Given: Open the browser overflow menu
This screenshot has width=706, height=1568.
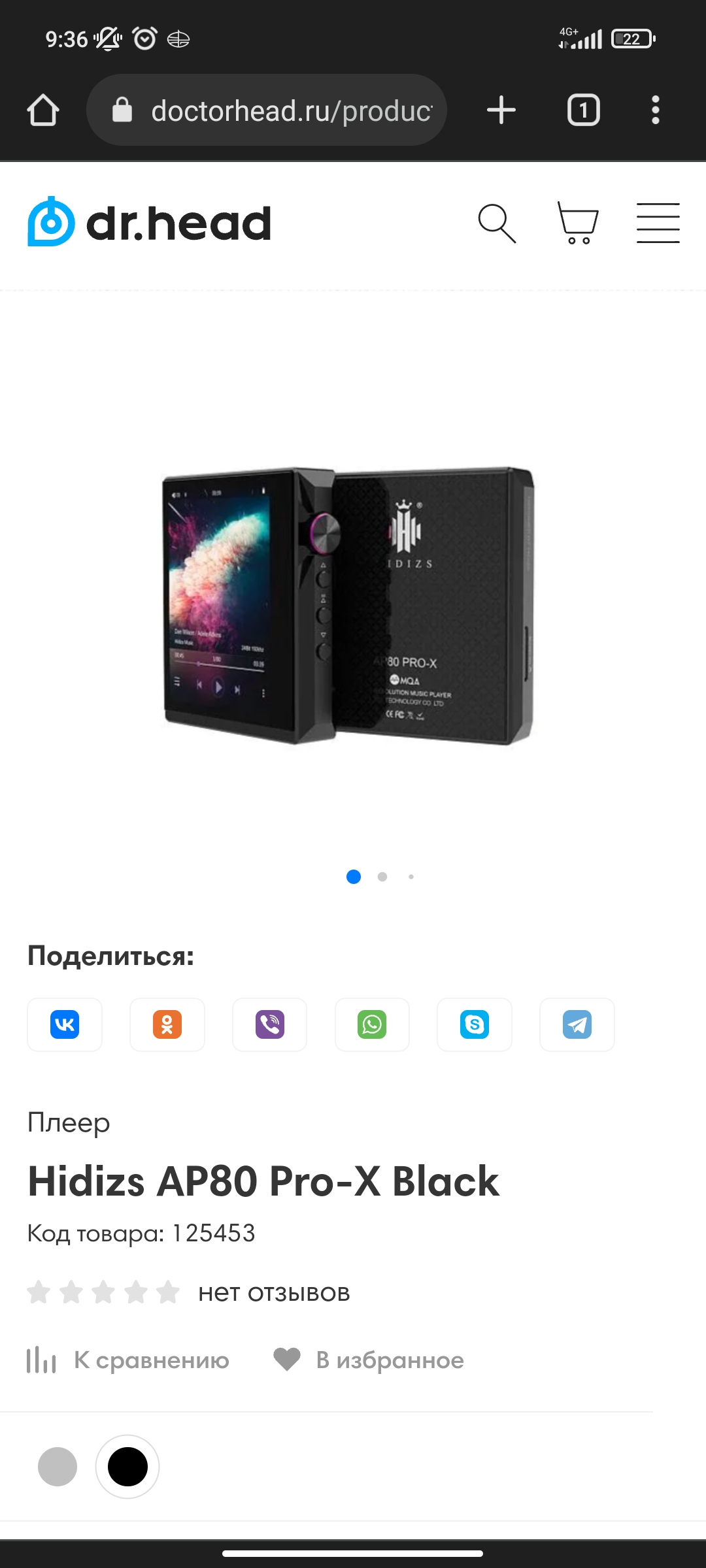Looking at the screenshot, I should coord(655,110).
